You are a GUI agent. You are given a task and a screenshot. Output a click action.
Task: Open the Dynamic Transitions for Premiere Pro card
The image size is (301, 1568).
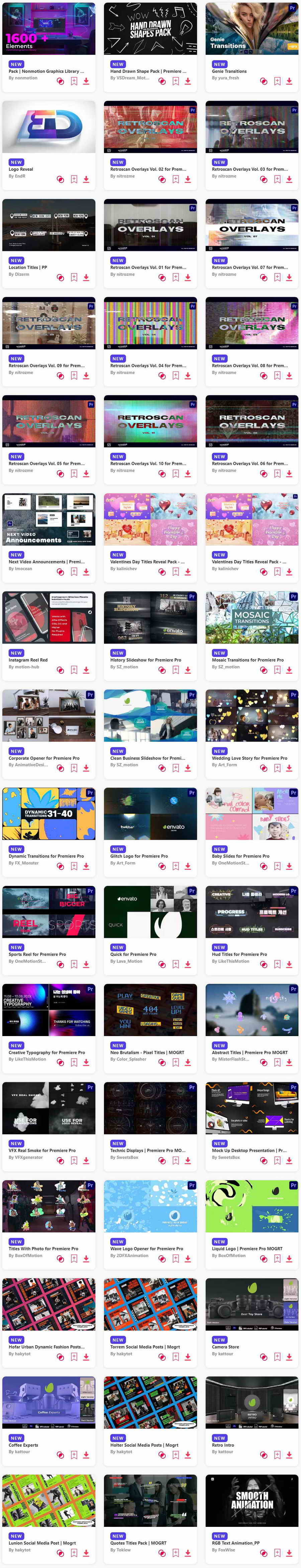click(x=49, y=813)
